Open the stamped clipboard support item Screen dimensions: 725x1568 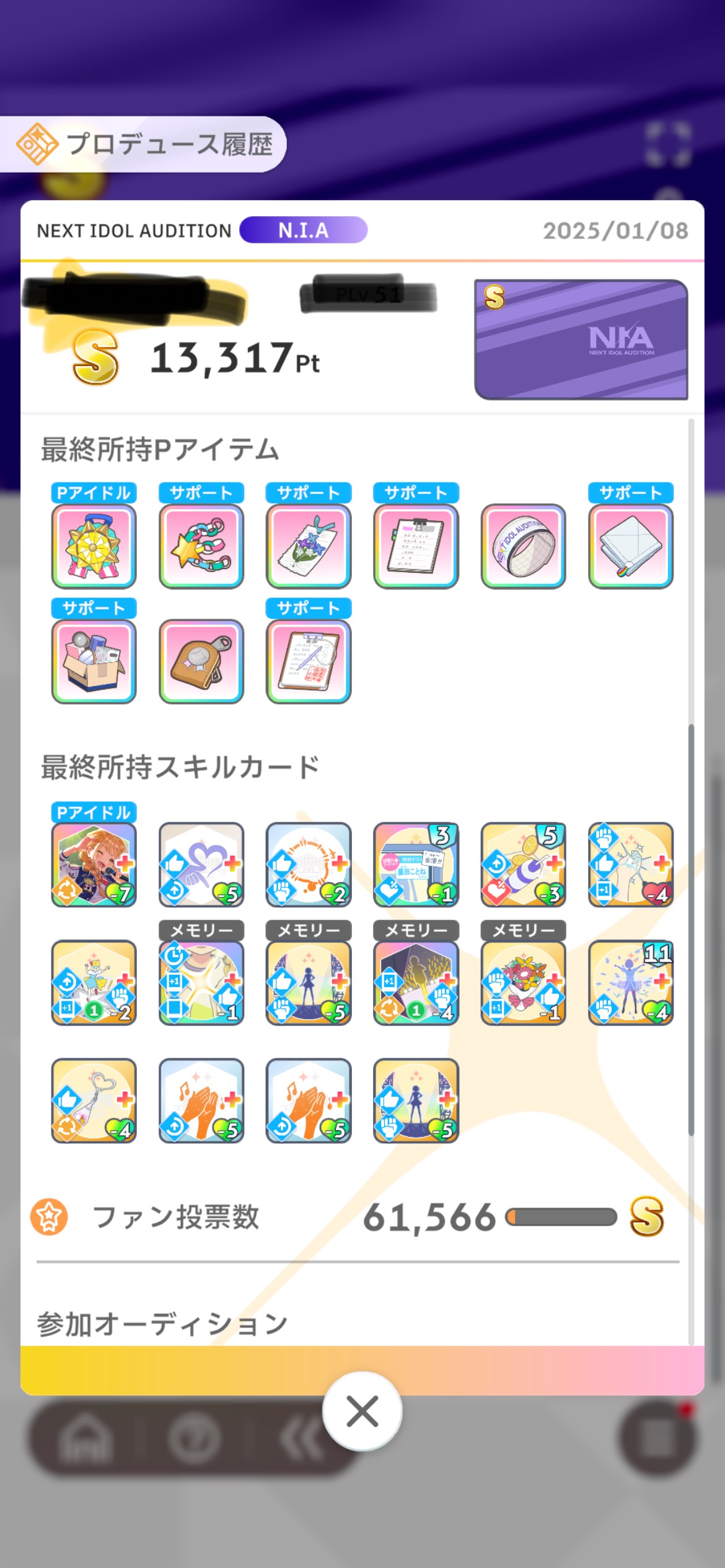pos(308,661)
